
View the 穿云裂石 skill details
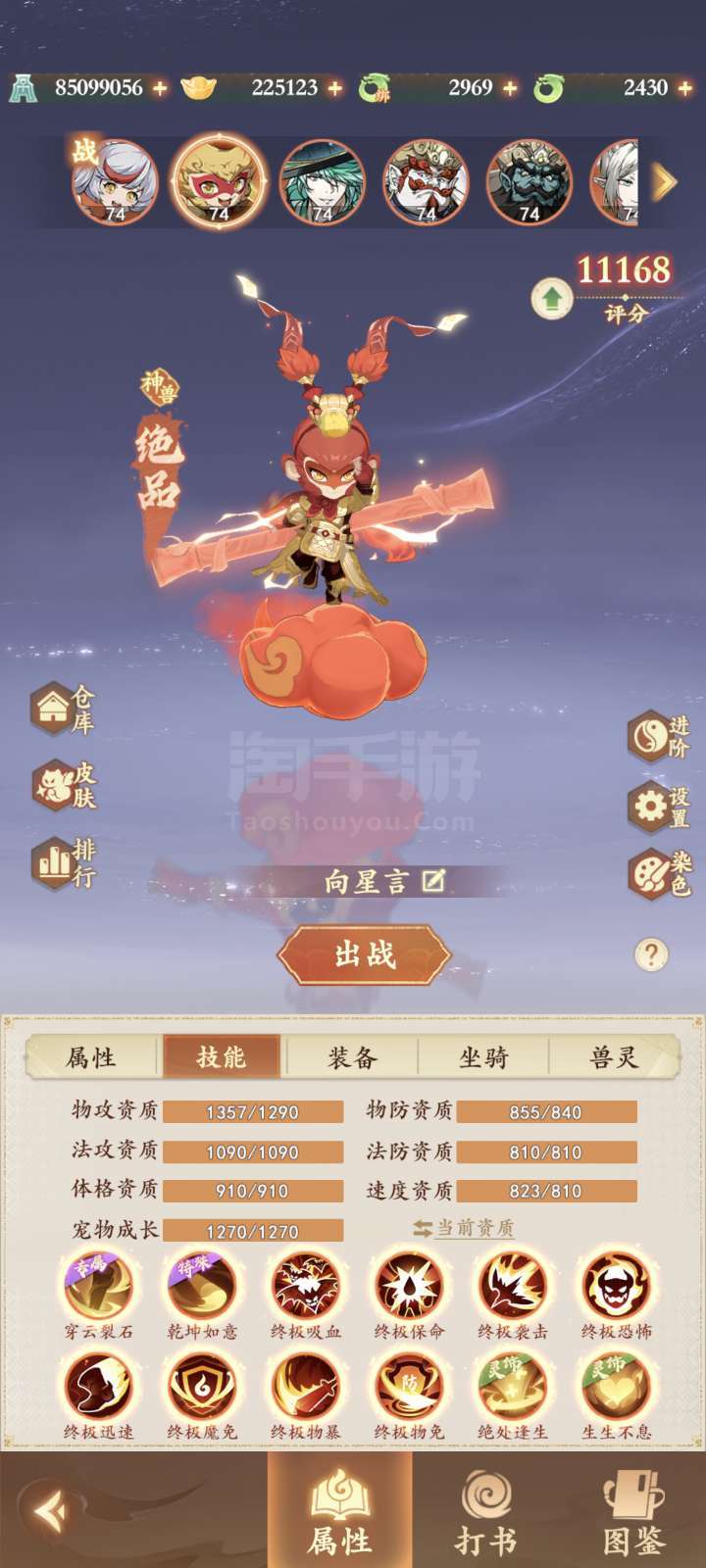click(98, 1296)
